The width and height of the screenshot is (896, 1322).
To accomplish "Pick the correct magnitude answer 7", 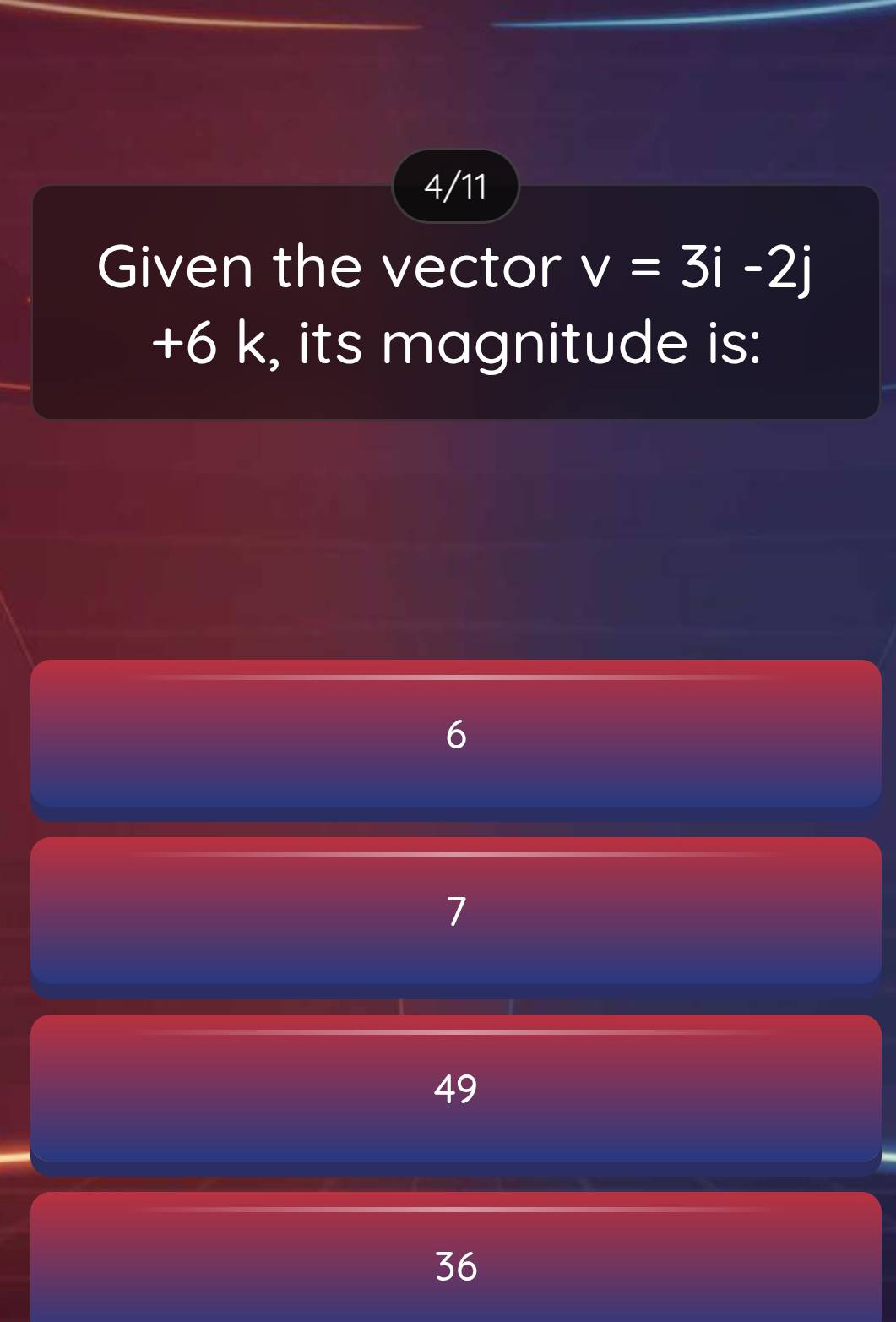I will click(456, 912).
